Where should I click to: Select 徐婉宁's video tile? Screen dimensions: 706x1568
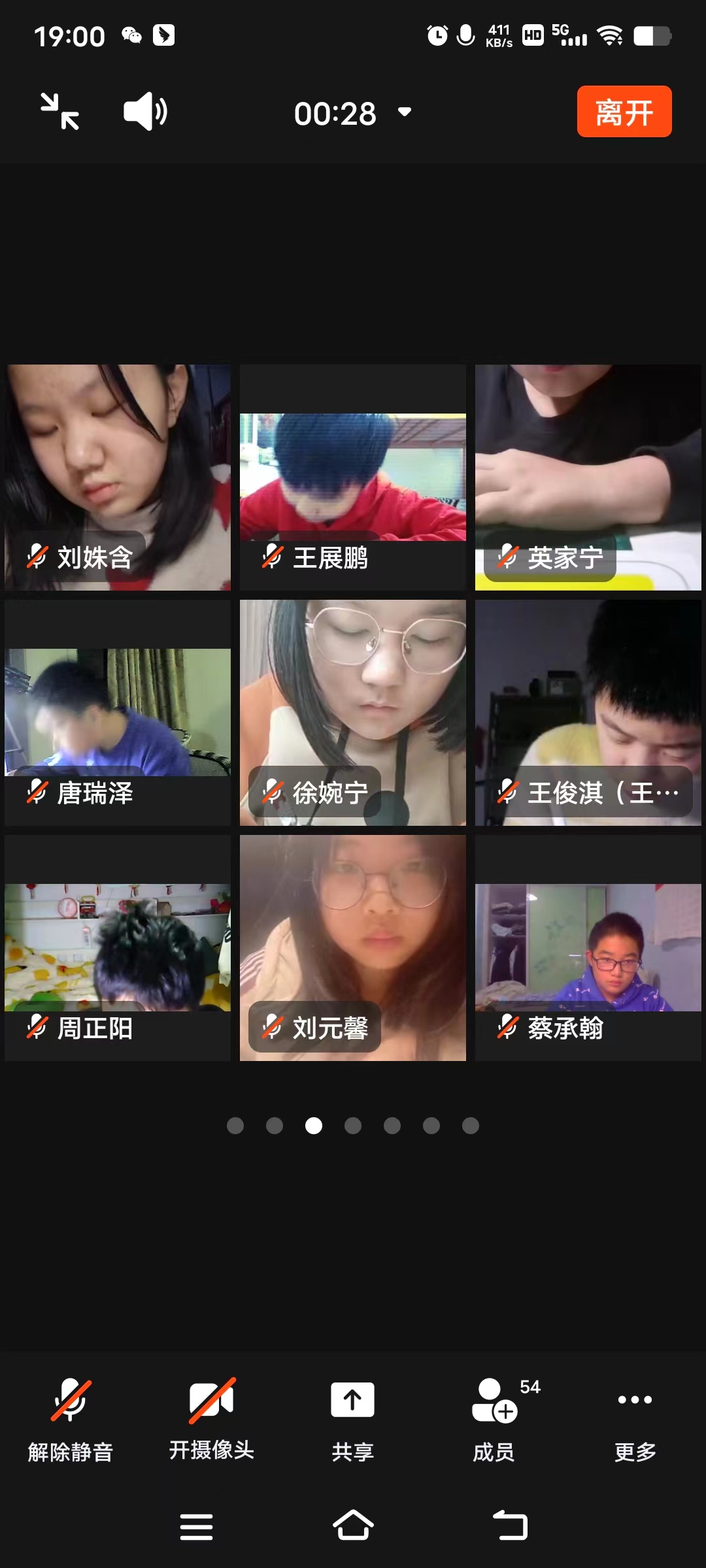353,712
